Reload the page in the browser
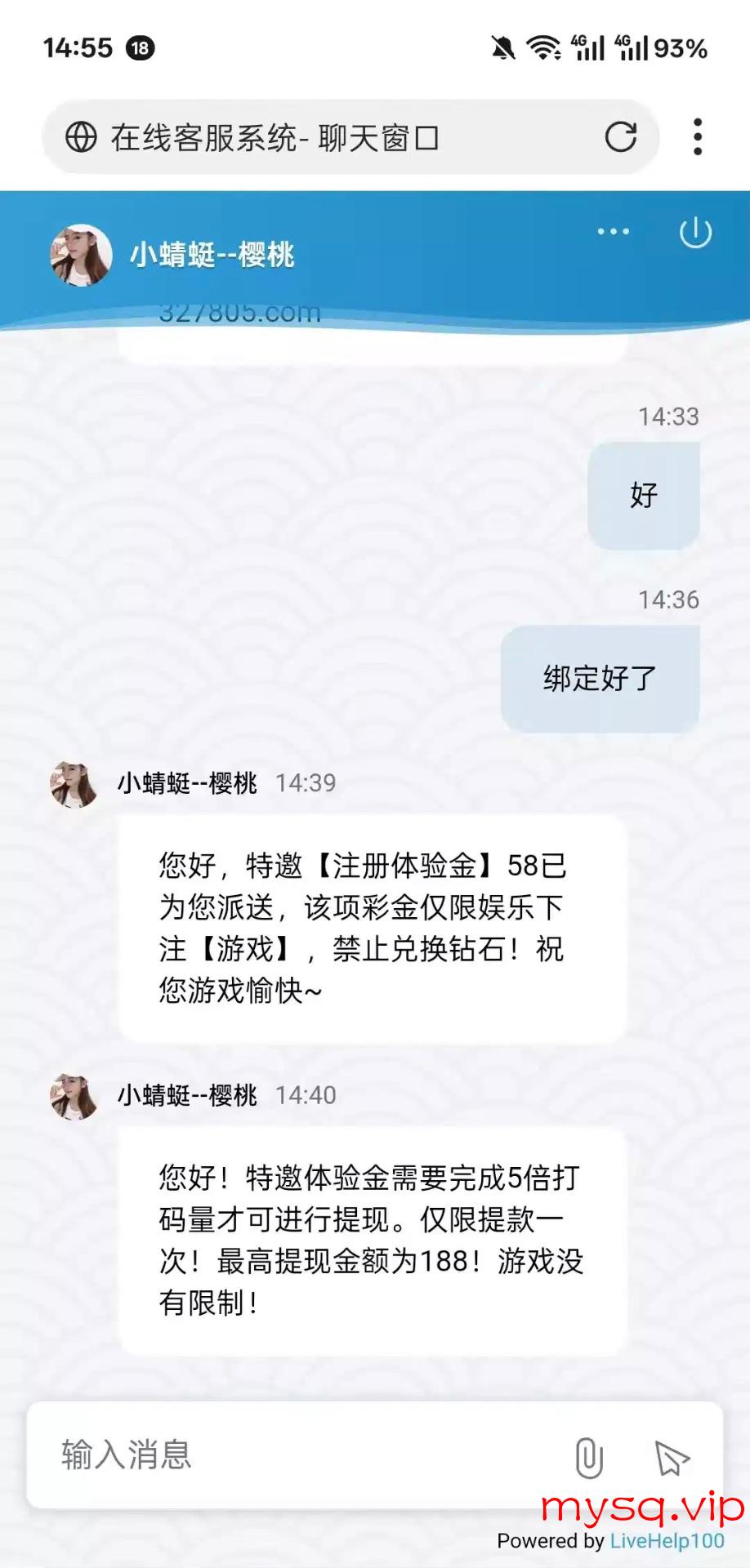The image size is (750, 1568). tap(620, 136)
